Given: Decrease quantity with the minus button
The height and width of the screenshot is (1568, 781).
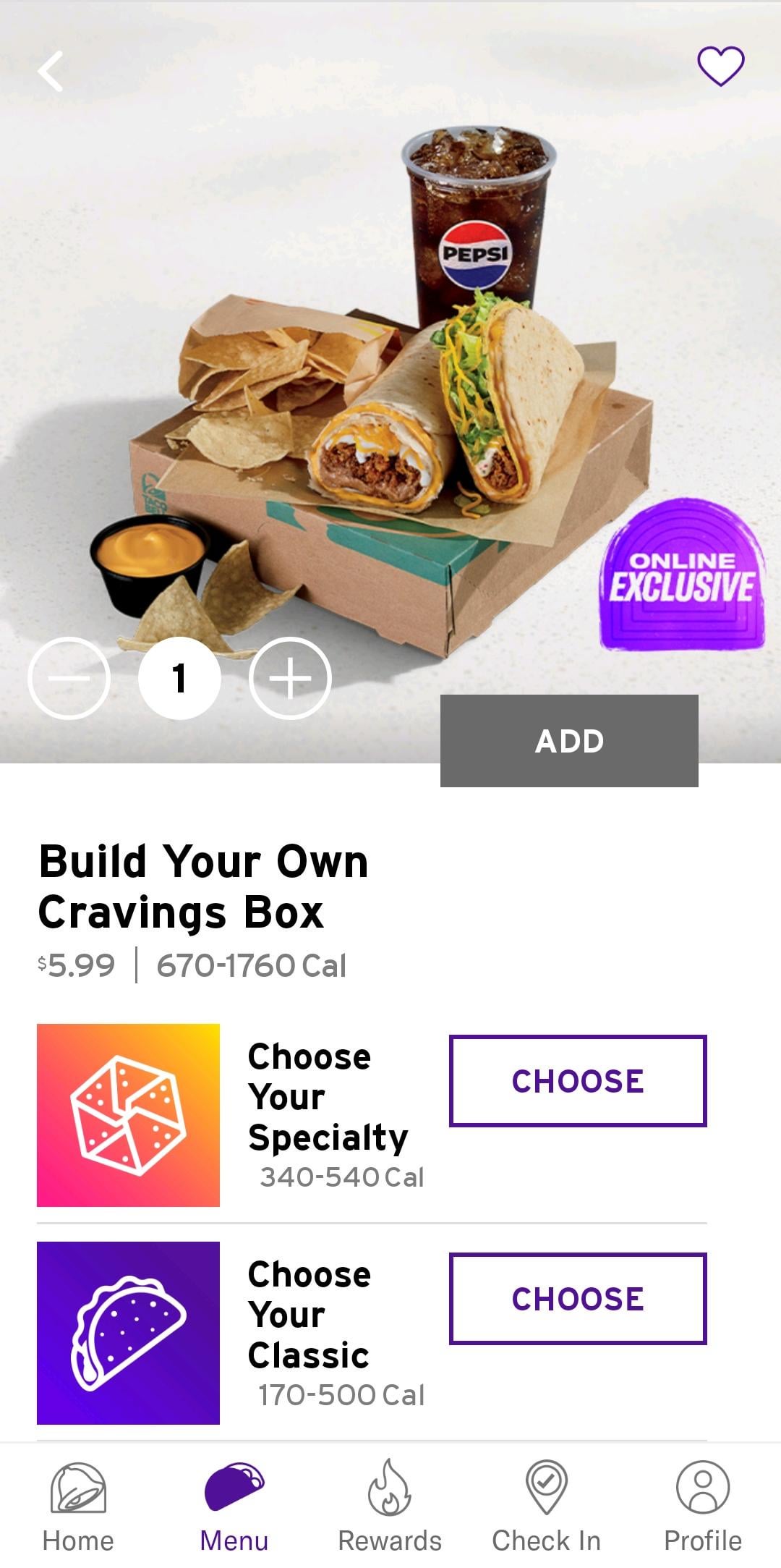Looking at the screenshot, I should pyautogui.click(x=69, y=678).
